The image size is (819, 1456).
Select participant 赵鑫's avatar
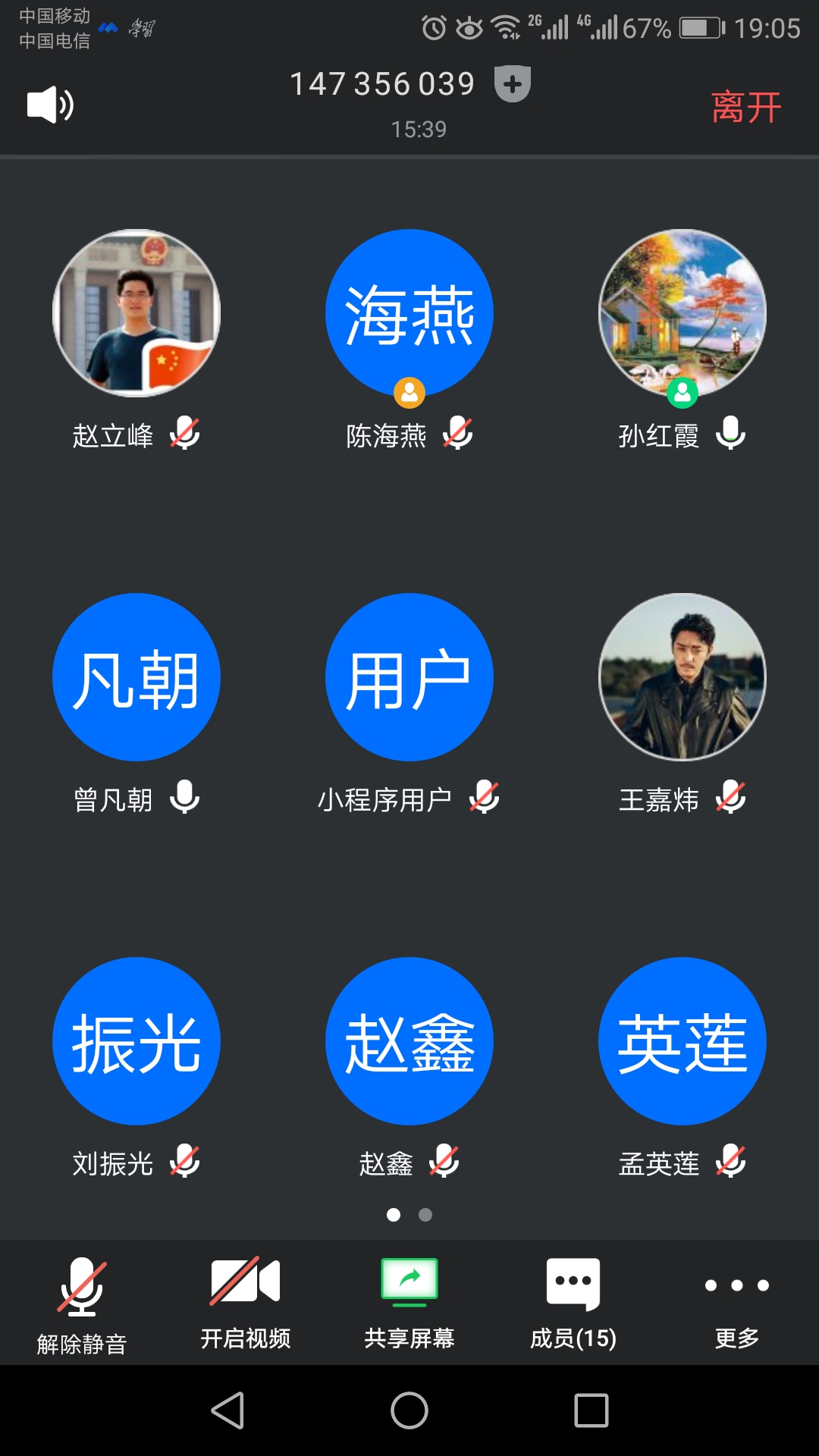click(x=409, y=1041)
